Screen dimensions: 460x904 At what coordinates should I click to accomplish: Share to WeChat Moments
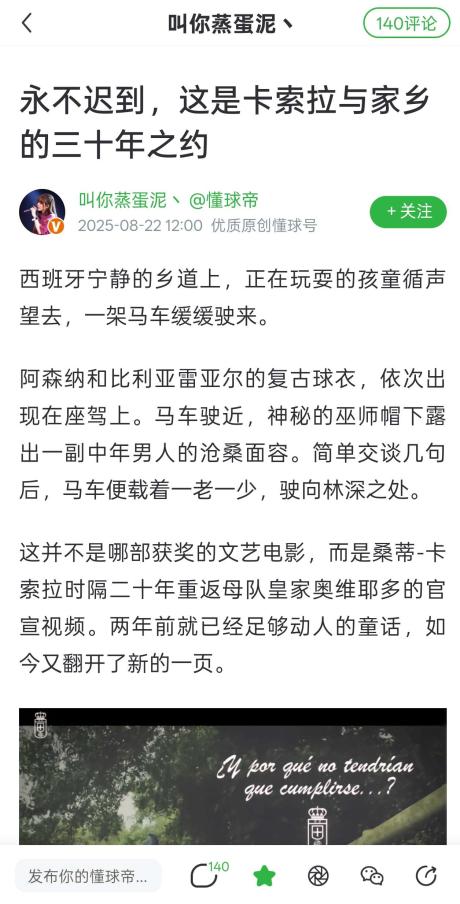(318, 876)
